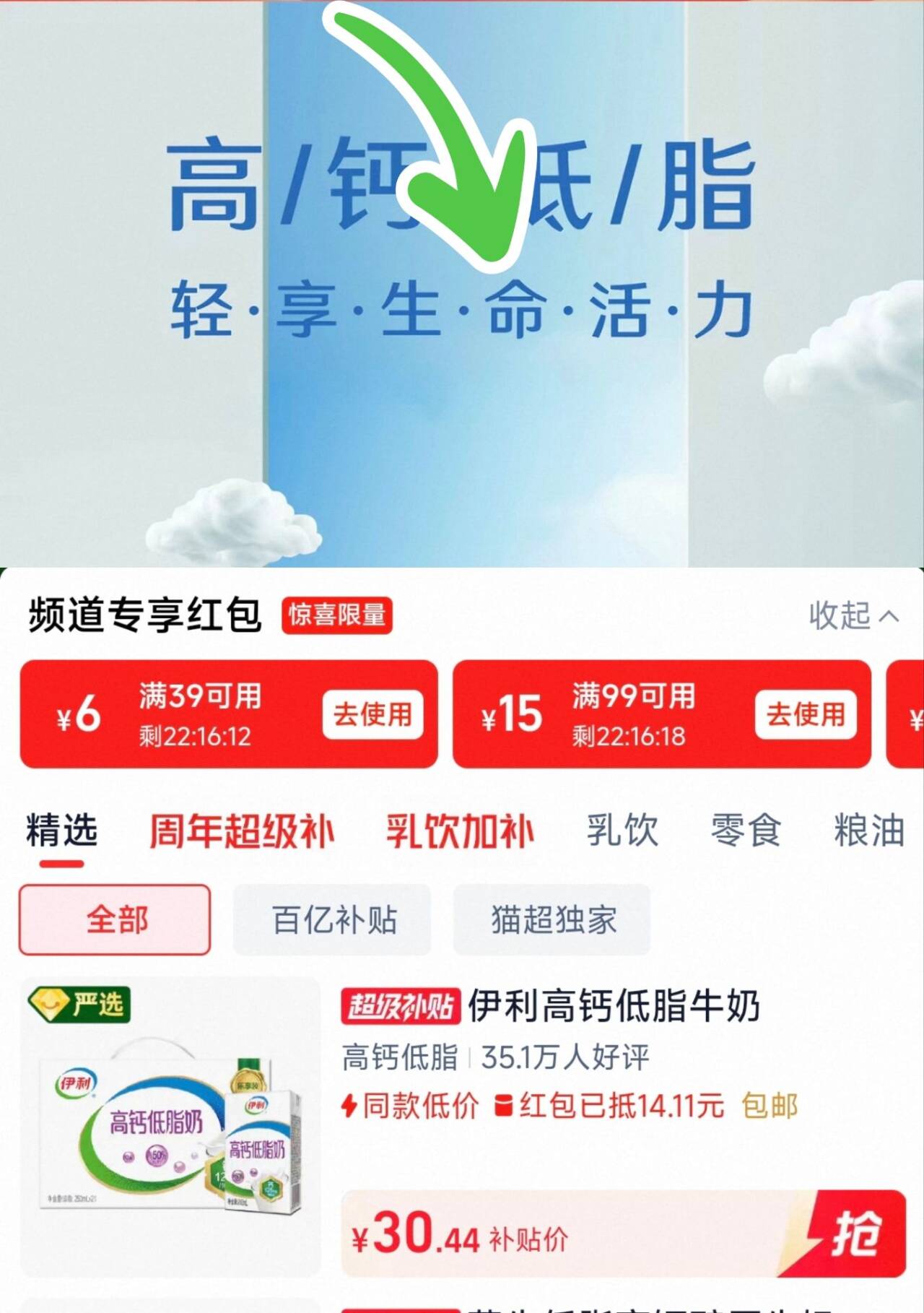Screen dimensions: 924x1313
Task: Open the 乳饮加补 tab
Action: tap(460, 831)
